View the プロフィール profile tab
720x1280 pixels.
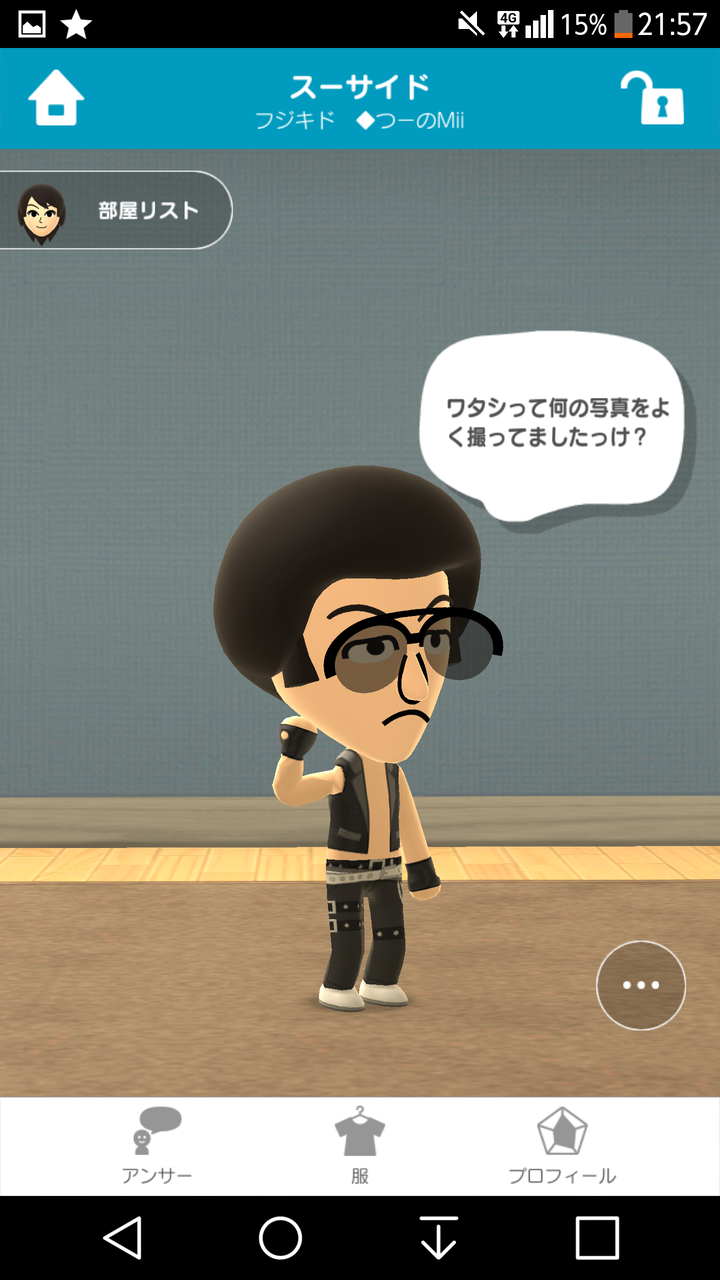[562, 1146]
